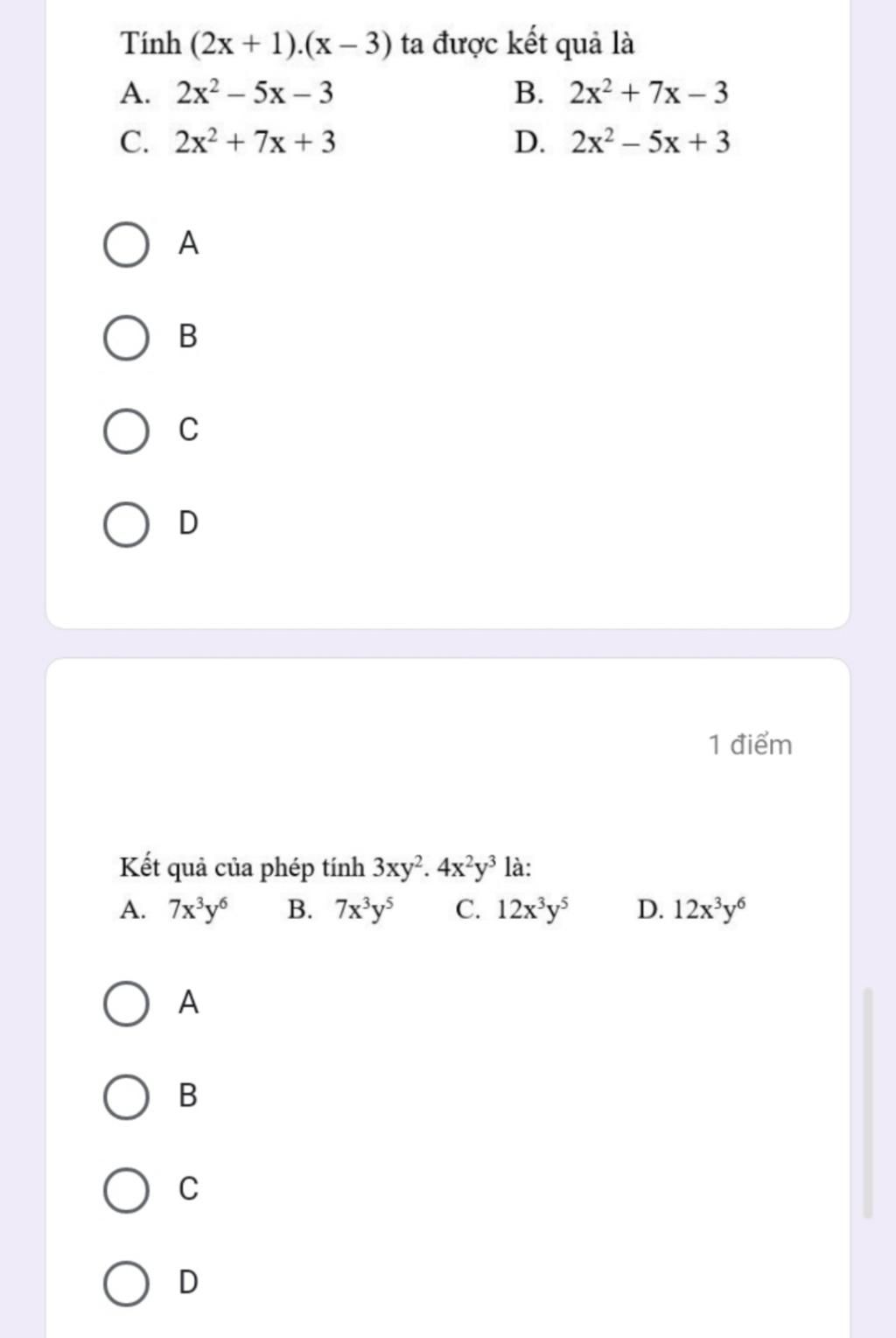Select answer A for the 3xy². 4x²y³ question

pyautogui.click(x=126, y=1004)
